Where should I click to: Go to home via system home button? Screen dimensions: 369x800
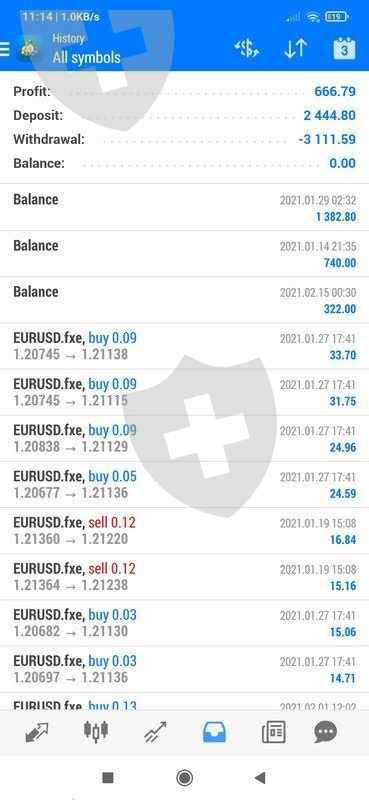point(184,778)
